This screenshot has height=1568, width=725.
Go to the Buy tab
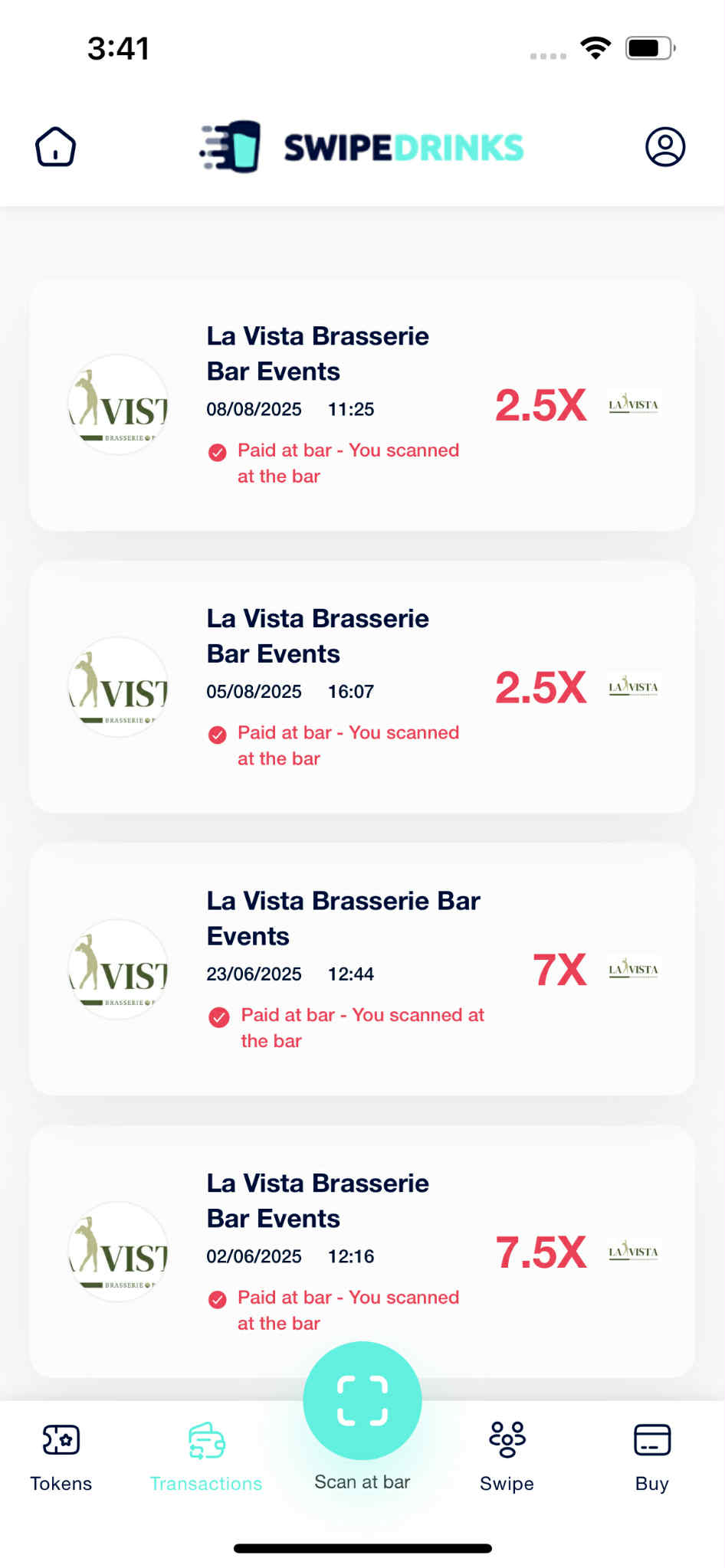(652, 1457)
